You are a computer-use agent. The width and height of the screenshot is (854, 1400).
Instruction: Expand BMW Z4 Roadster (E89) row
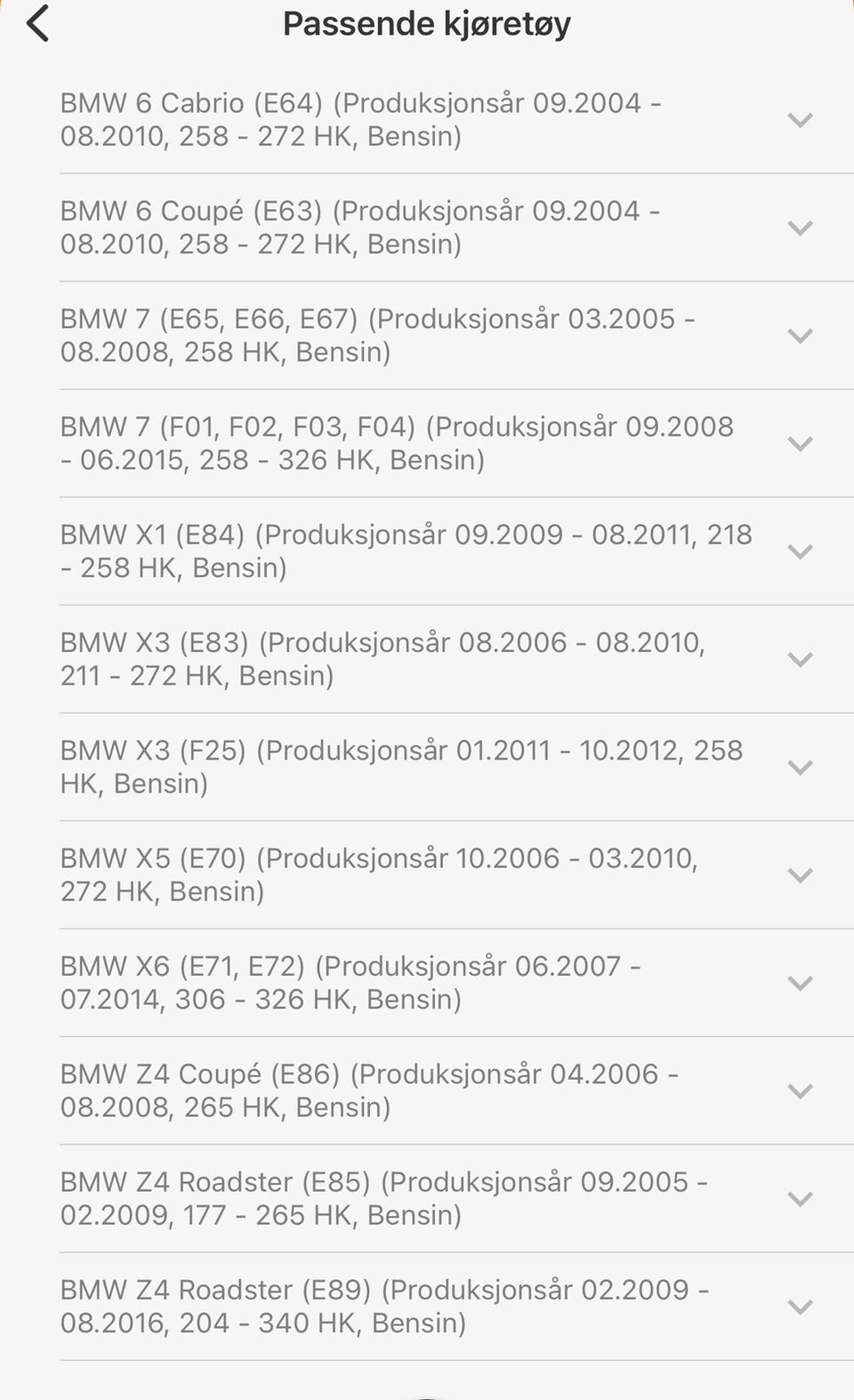click(x=800, y=1307)
